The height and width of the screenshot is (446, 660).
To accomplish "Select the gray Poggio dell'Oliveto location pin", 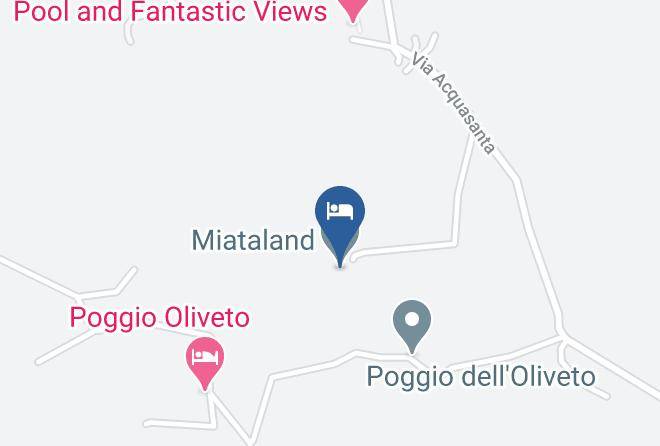I will 412,323.
